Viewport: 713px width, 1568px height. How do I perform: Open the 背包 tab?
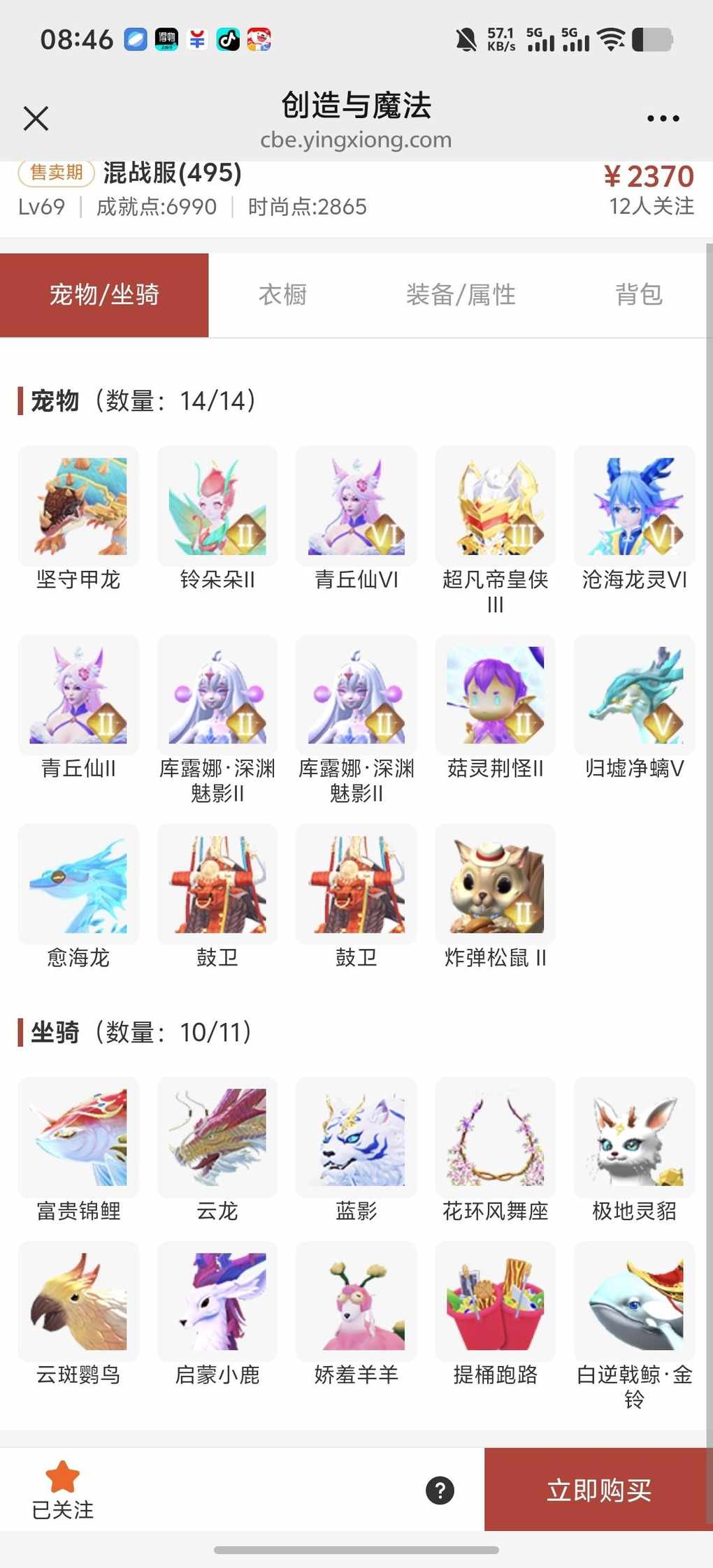click(x=638, y=295)
